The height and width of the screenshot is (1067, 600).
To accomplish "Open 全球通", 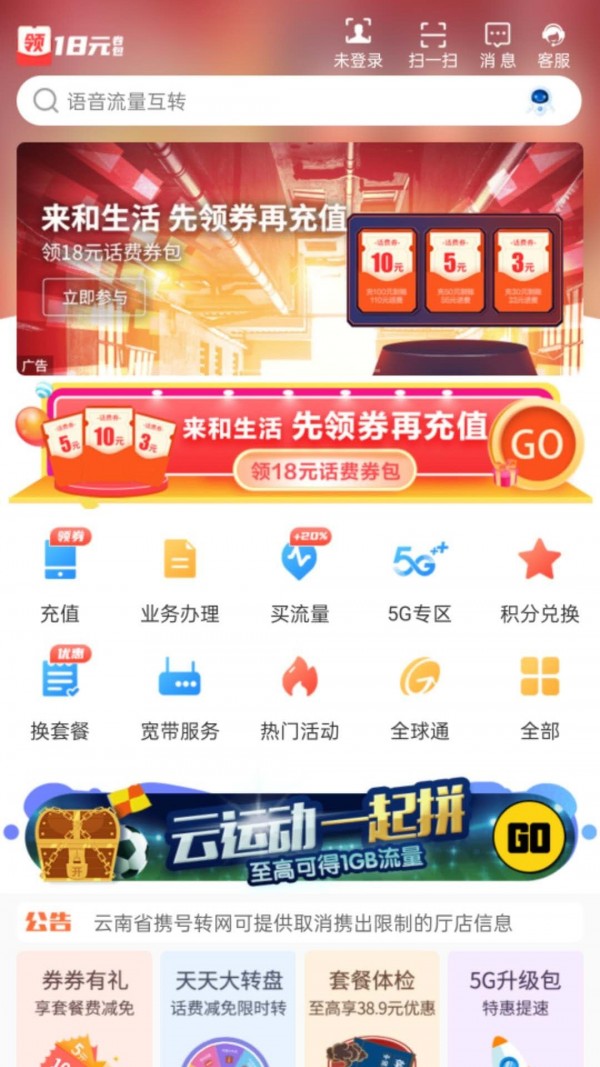I will (x=420, y=695).
